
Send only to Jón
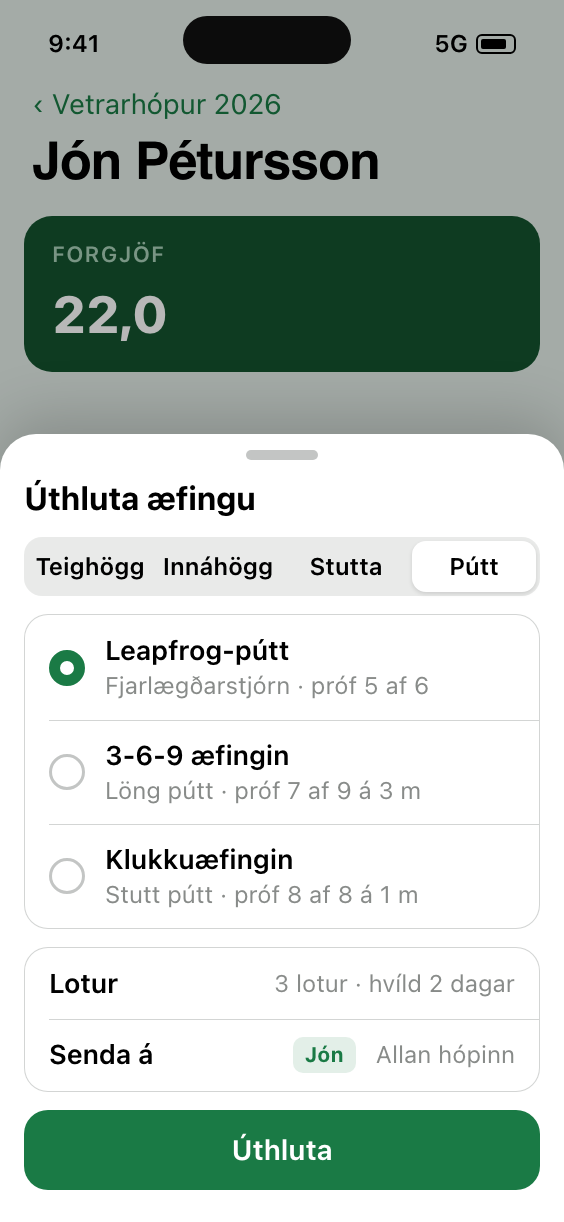[x=324, y=1055]
